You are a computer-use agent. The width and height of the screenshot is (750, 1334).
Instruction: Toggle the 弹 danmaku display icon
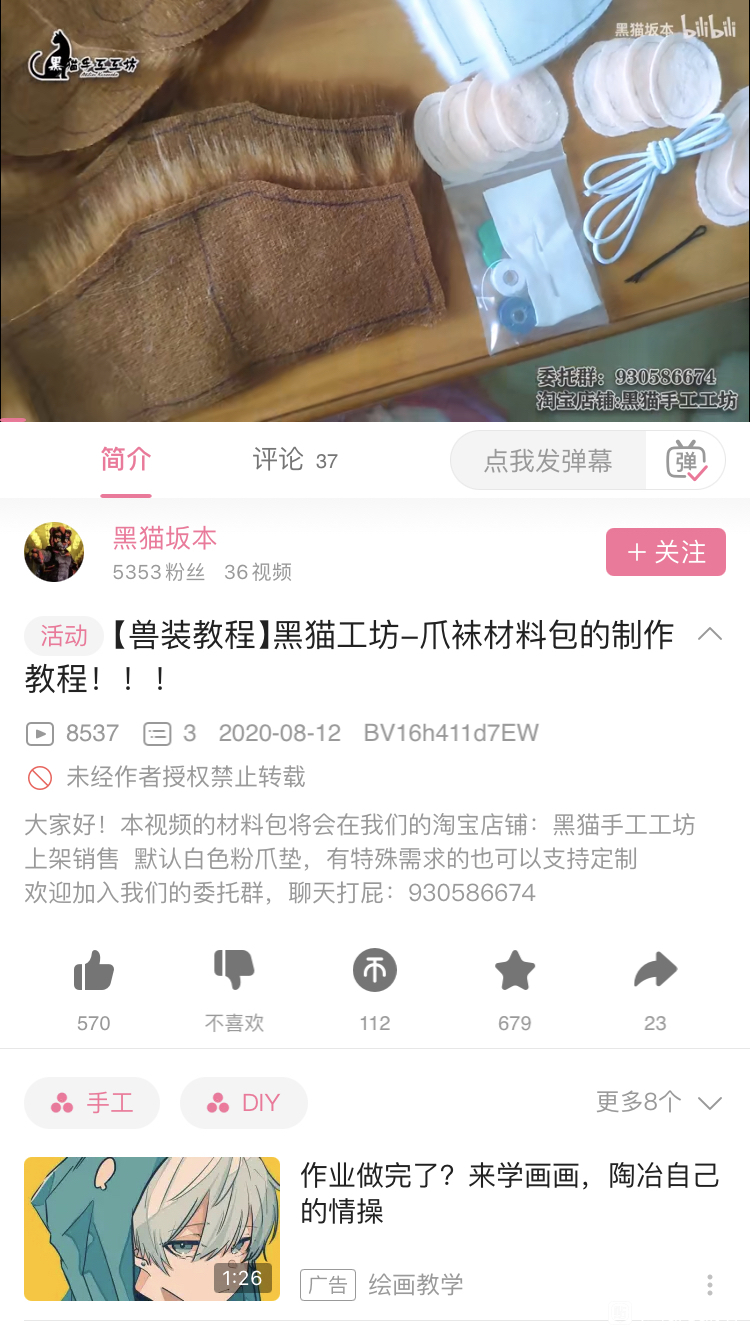point(686,461)
